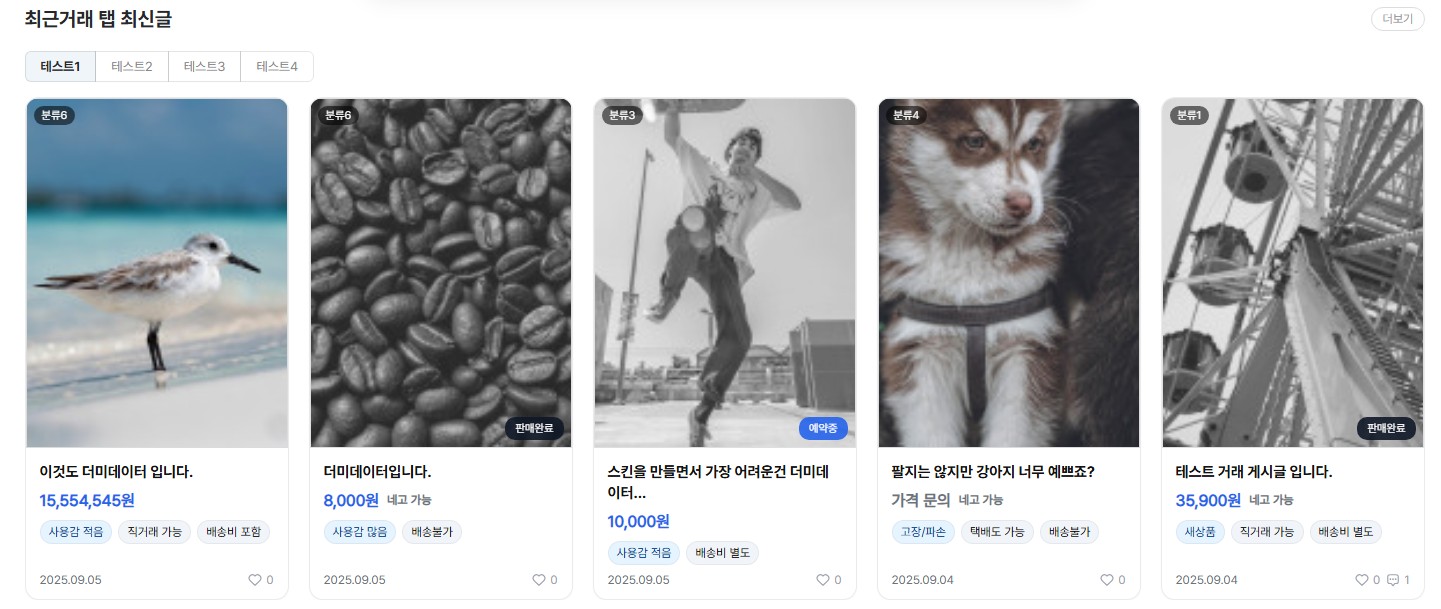
Task: Like the 8,000원 listing
Action: (539, 580)
